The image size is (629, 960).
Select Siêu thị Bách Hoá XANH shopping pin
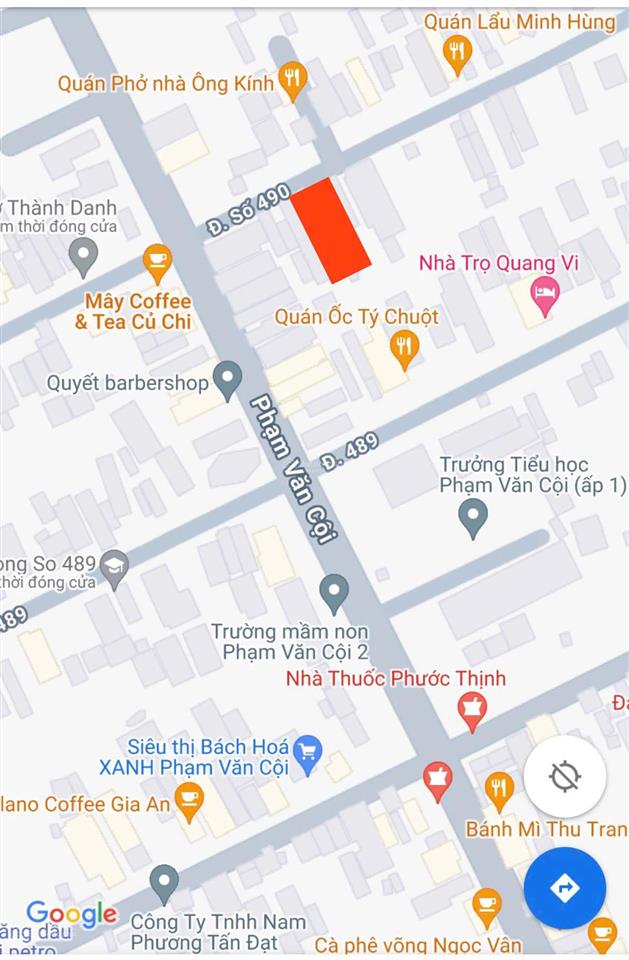point(308,750)
